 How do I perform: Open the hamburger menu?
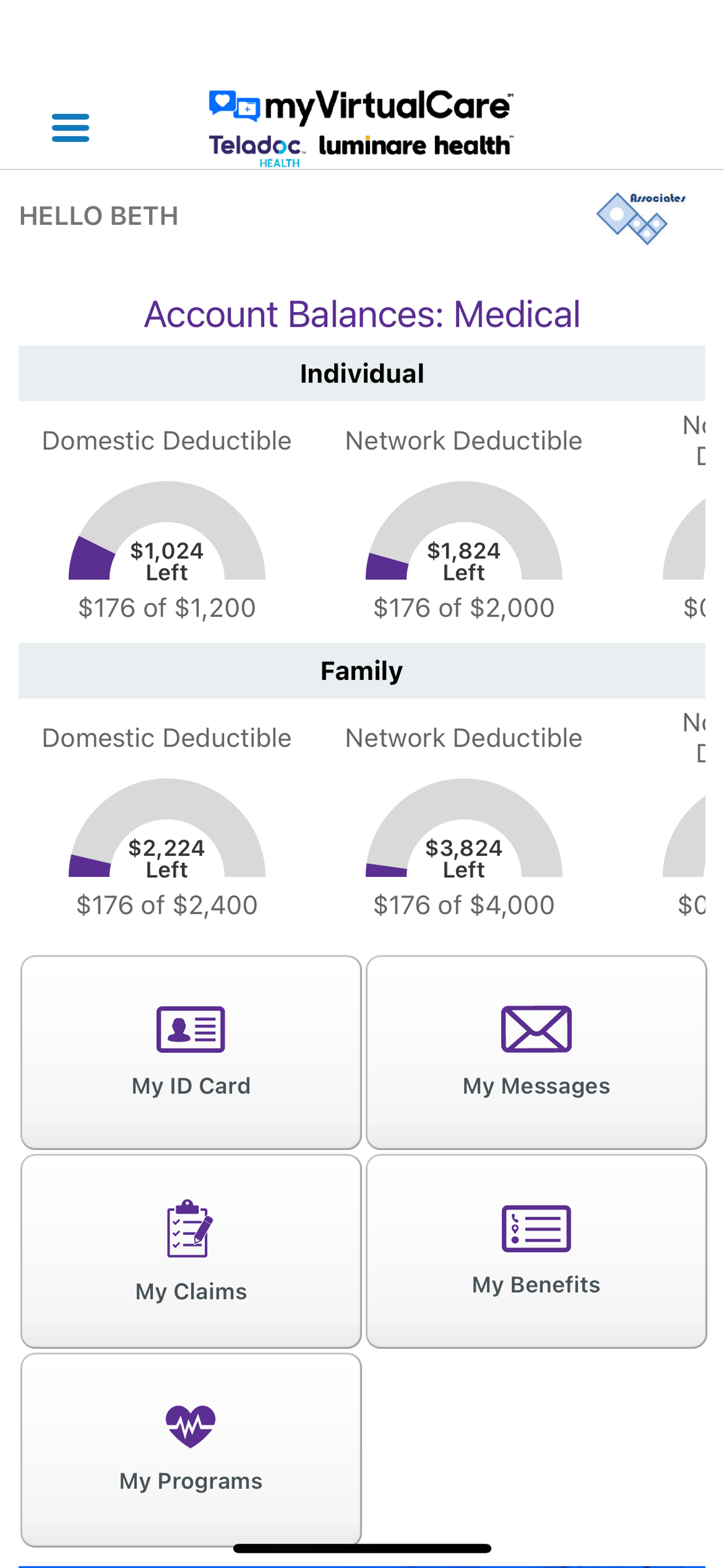[x=71, y=127]
